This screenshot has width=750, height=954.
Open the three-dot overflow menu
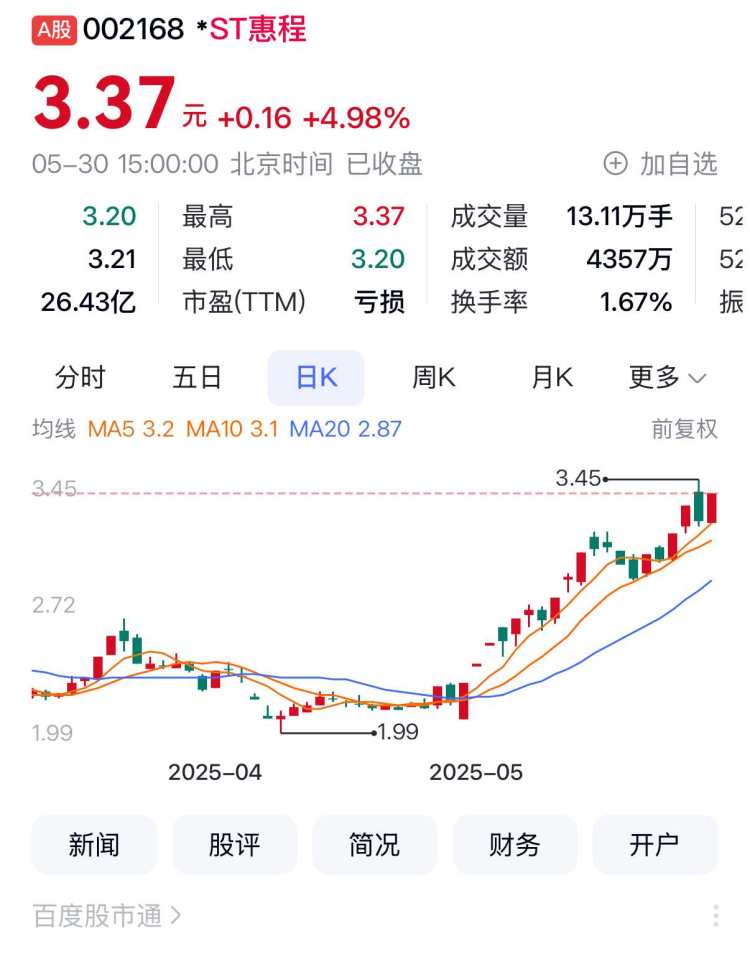pos(716,915)
